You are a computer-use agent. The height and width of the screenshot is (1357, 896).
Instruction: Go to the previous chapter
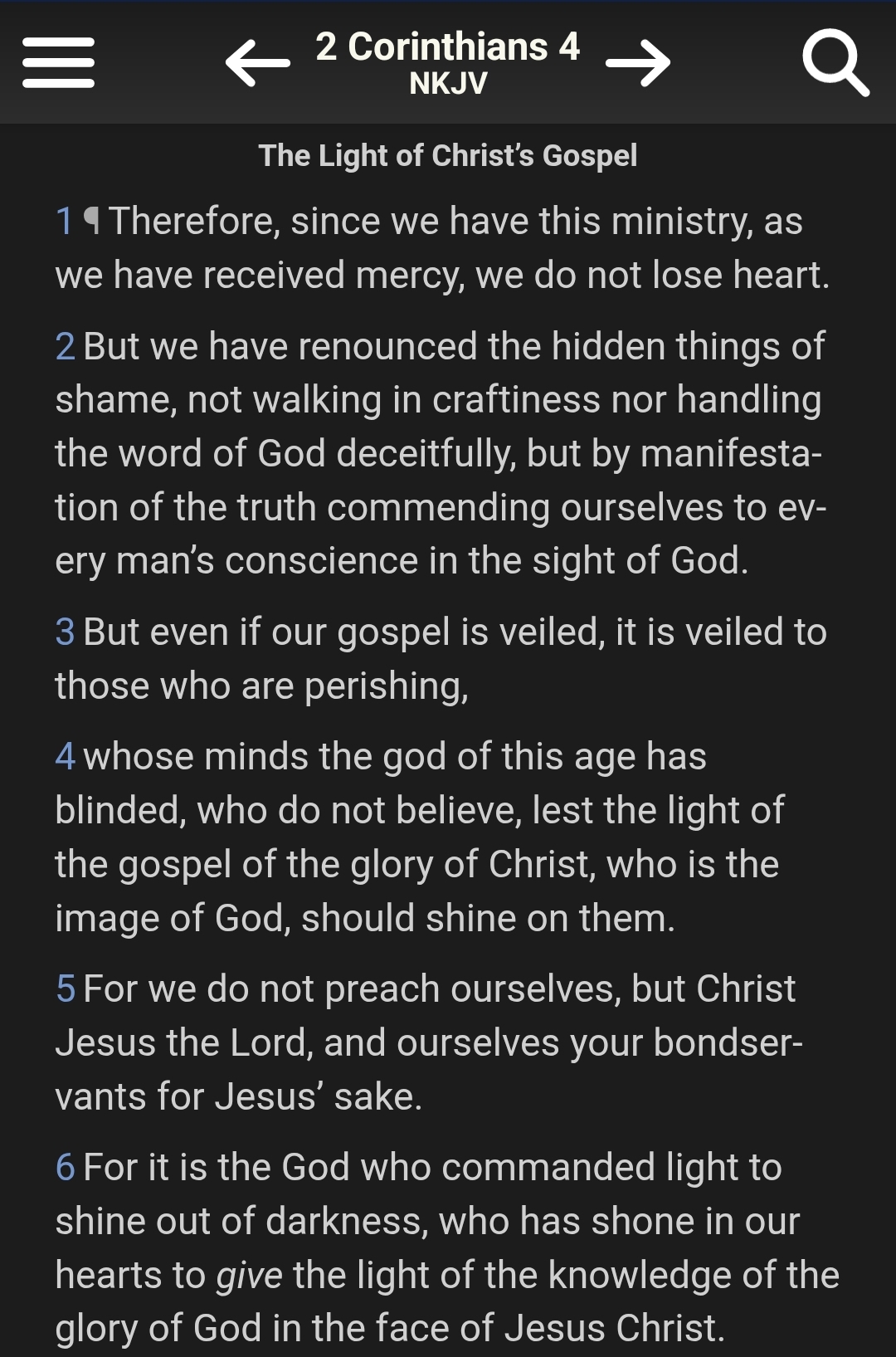pos(257,63)
